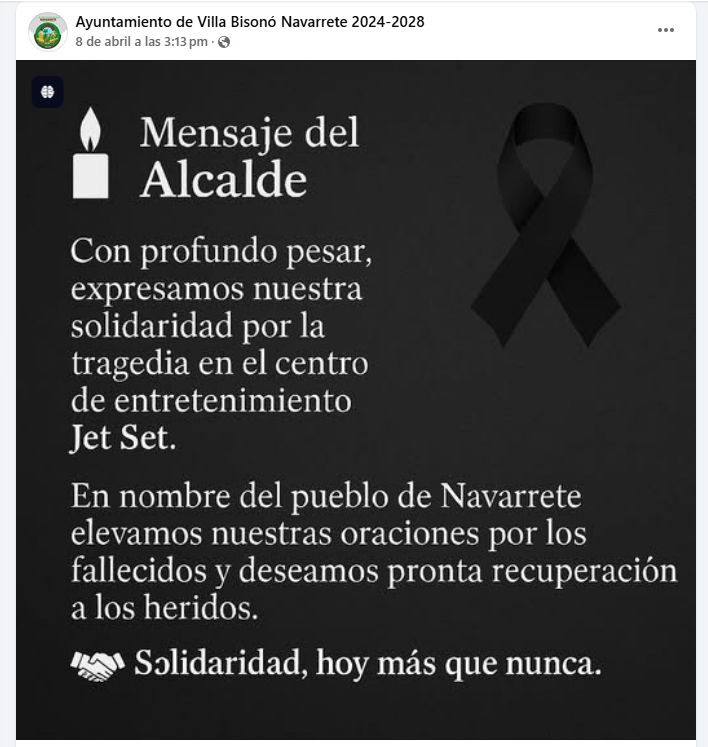Open the post timestamp 8 de abril
Image resolution: width=708 pixels, height=747 pixels.
tap(141, 42)
